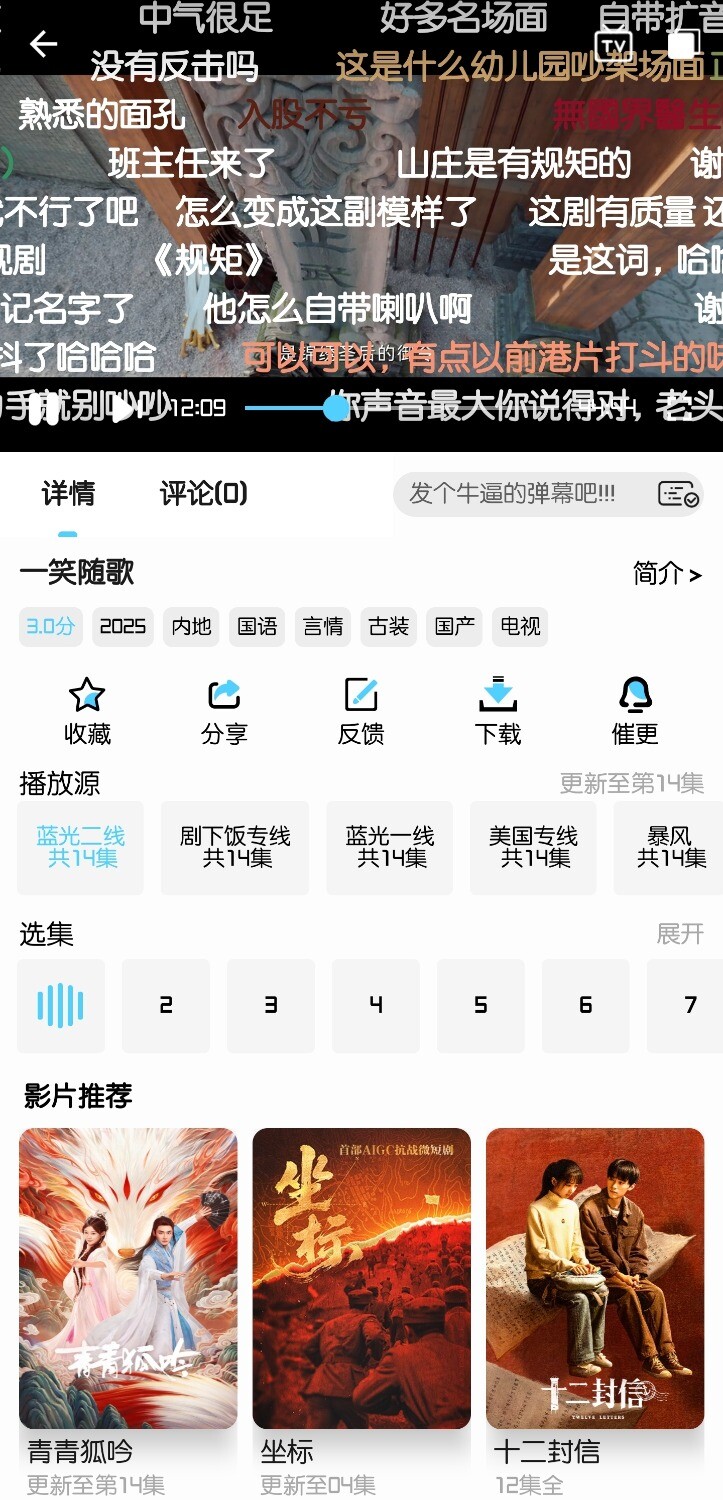
Task: Share this drama via 分享
Action: (224, 710)
